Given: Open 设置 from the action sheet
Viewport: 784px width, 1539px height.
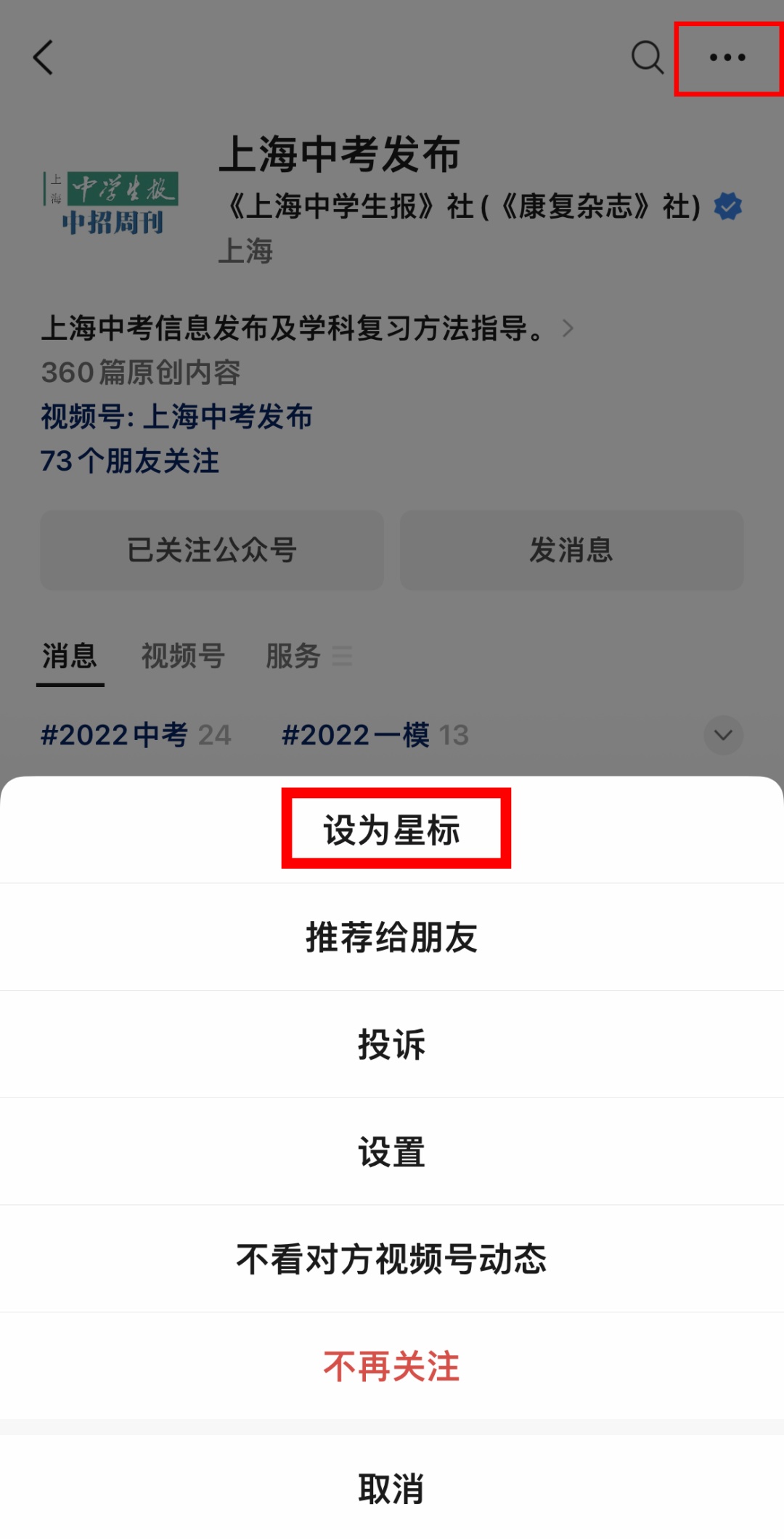Looking at the screenshot, I should 392,1152.
